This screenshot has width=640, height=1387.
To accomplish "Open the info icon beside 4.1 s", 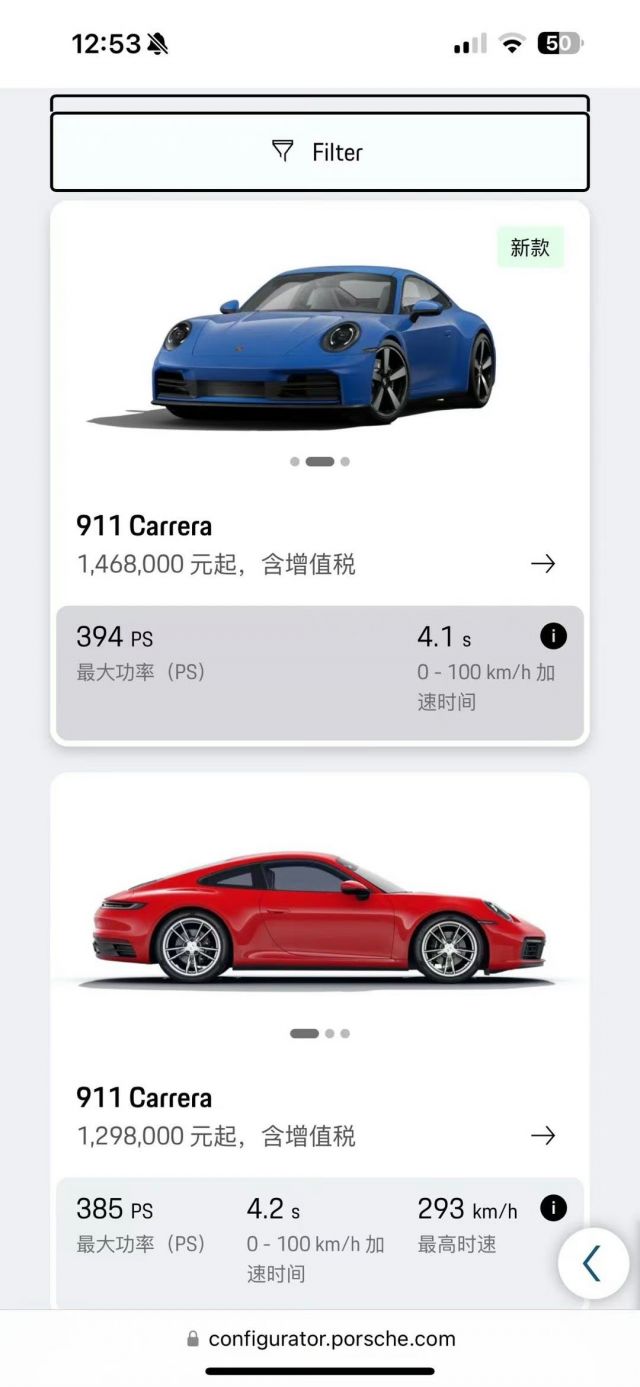I will pyautogui.click(x=553, y=636).
